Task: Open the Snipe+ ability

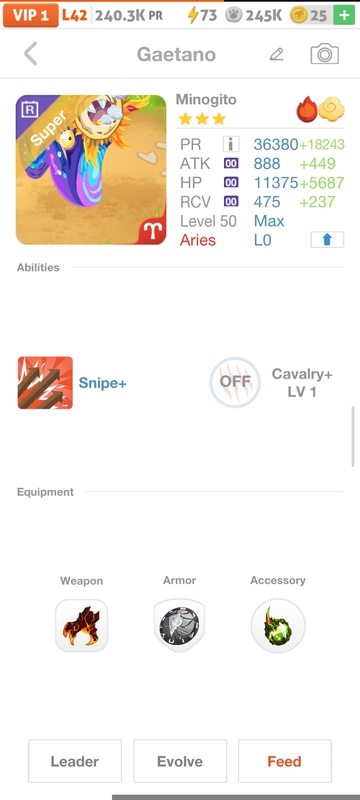Action: tap(45, 383)
